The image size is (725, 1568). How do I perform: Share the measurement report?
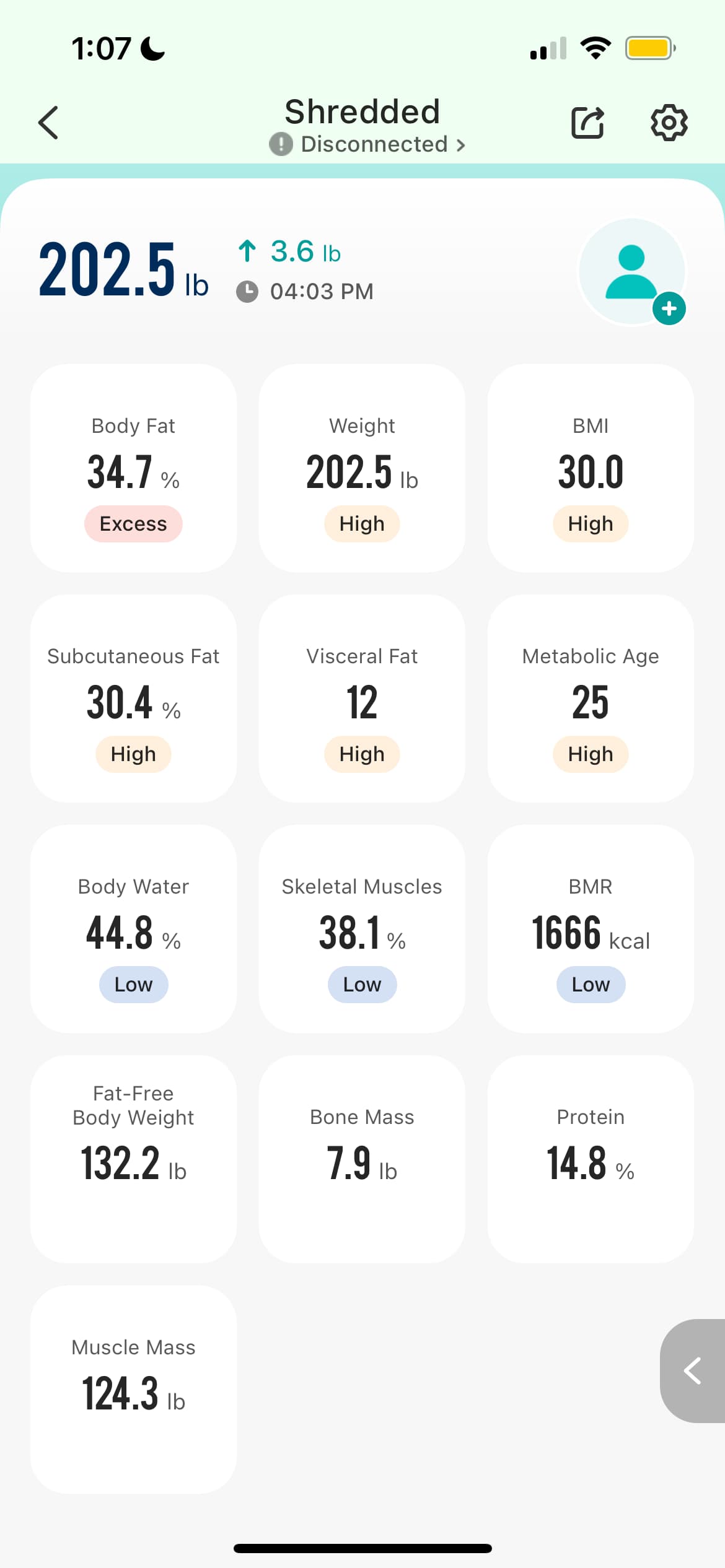[x=587, y=123]
